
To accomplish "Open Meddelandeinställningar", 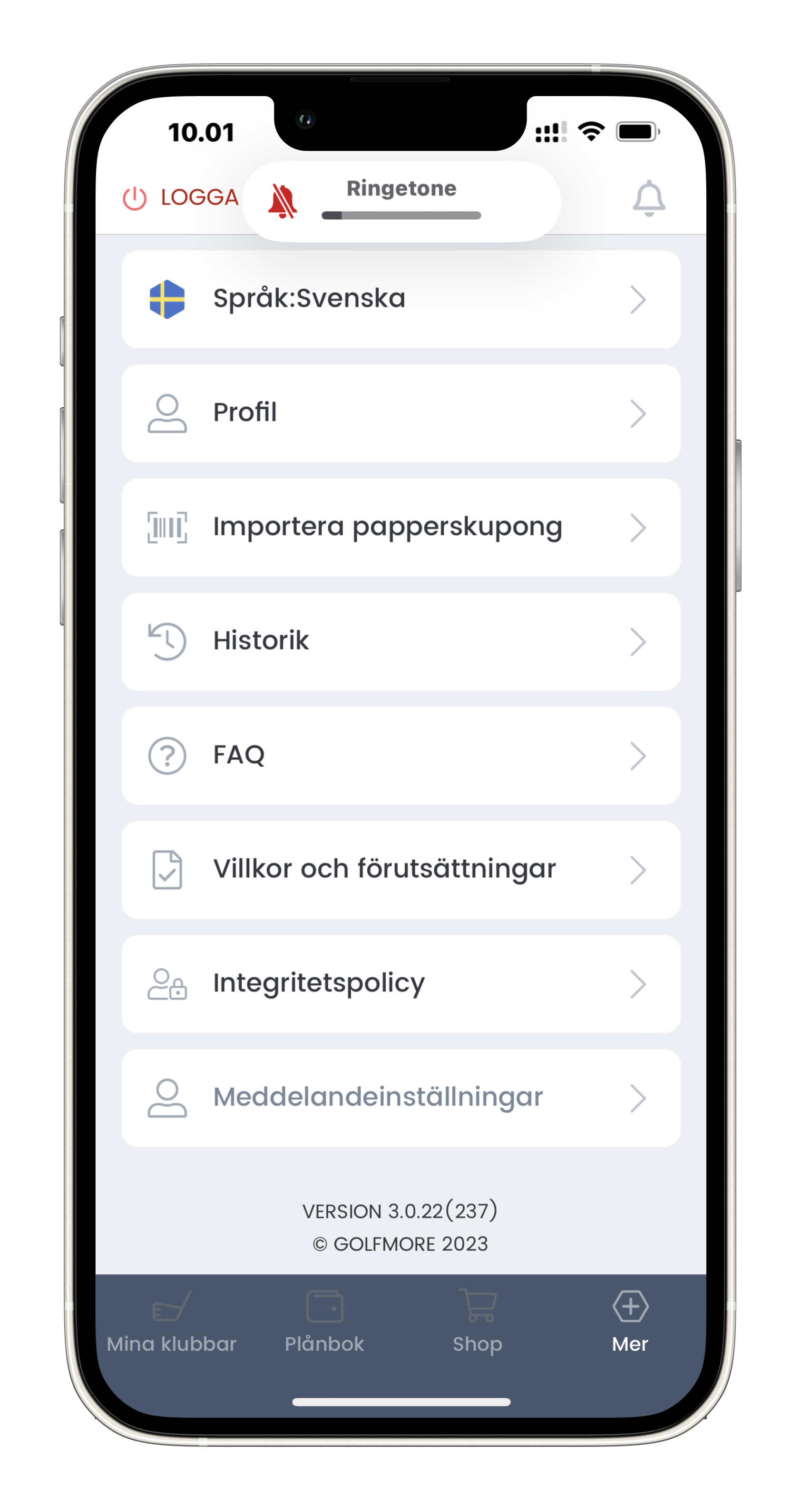I will (401, 1097).
